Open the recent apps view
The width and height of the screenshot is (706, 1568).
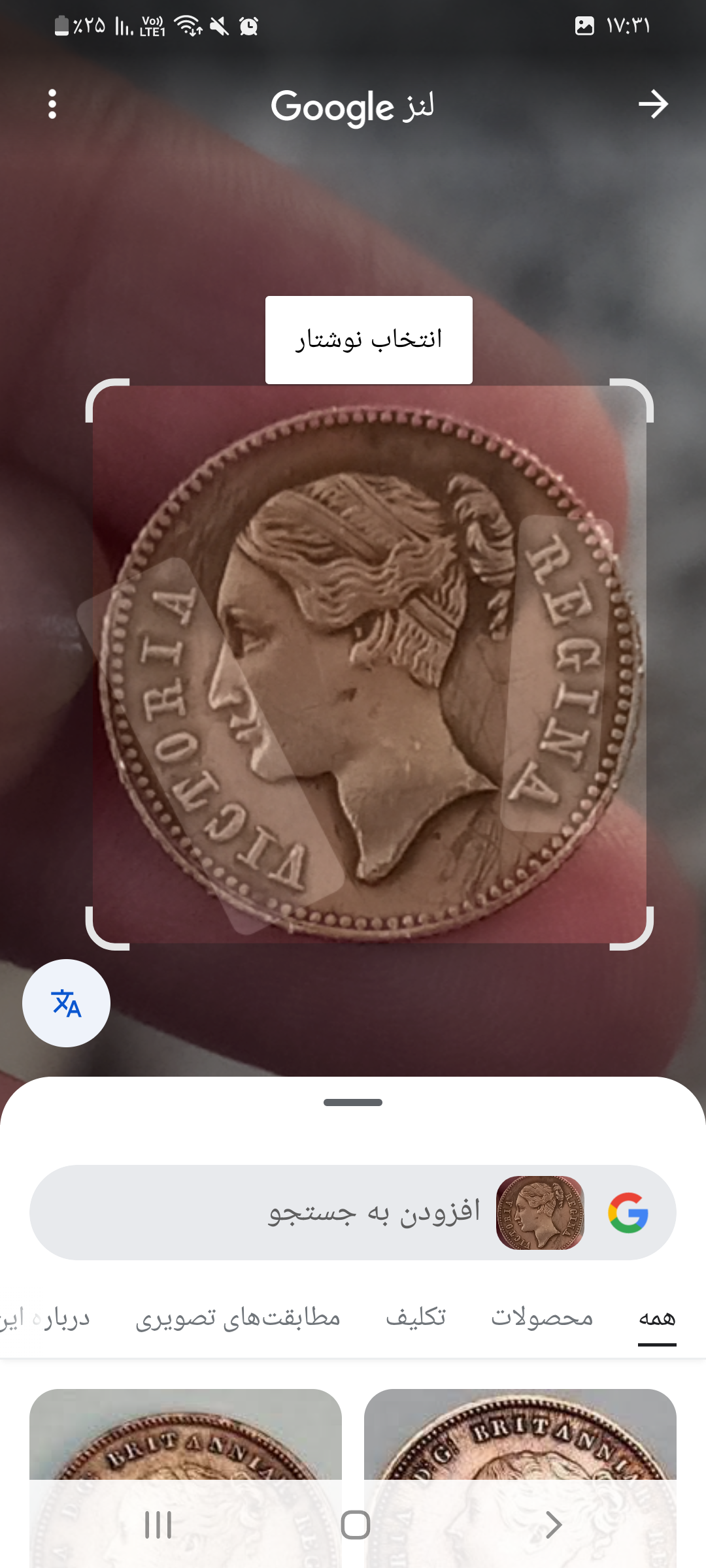158,1525
